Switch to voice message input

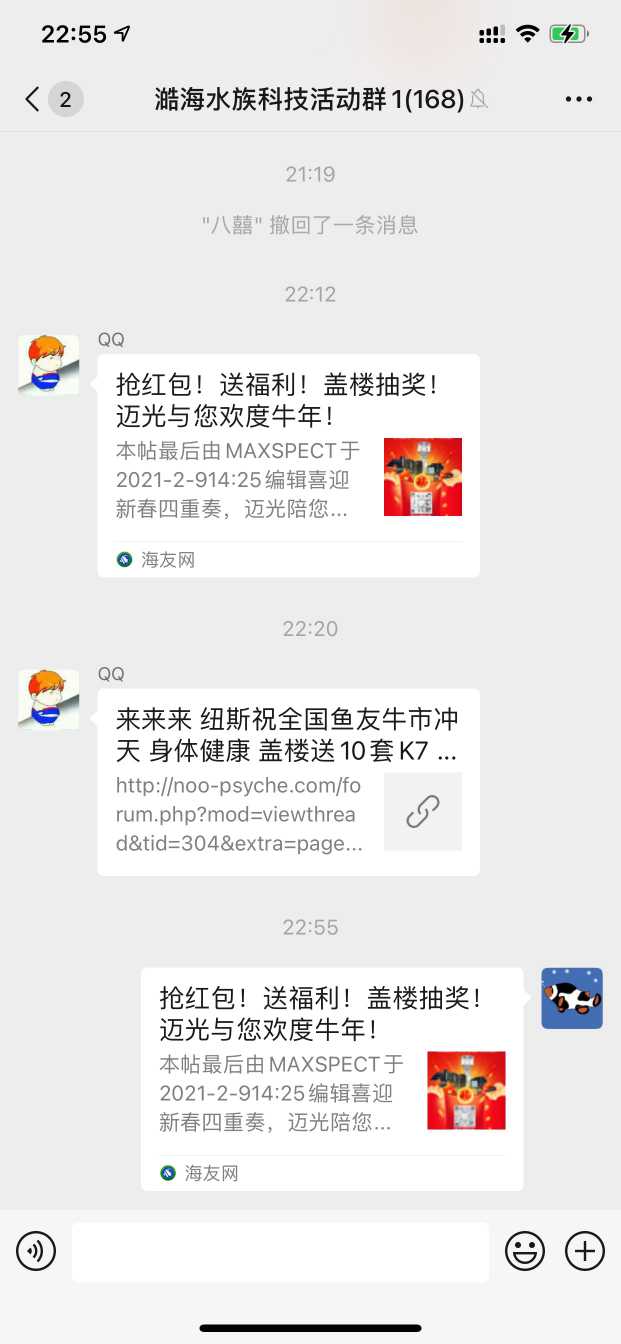click(x=36, y=1251)
